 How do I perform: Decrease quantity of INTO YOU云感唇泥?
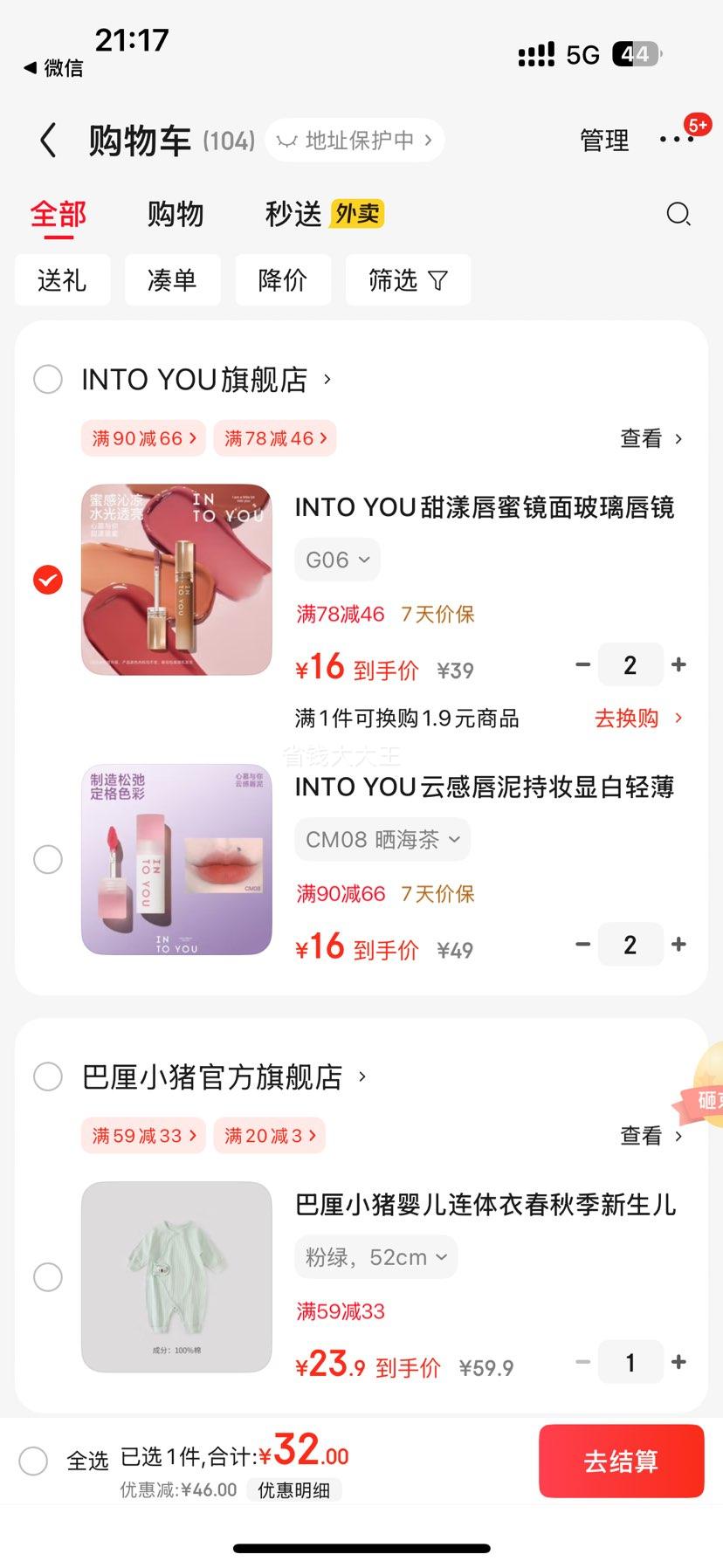582,945
